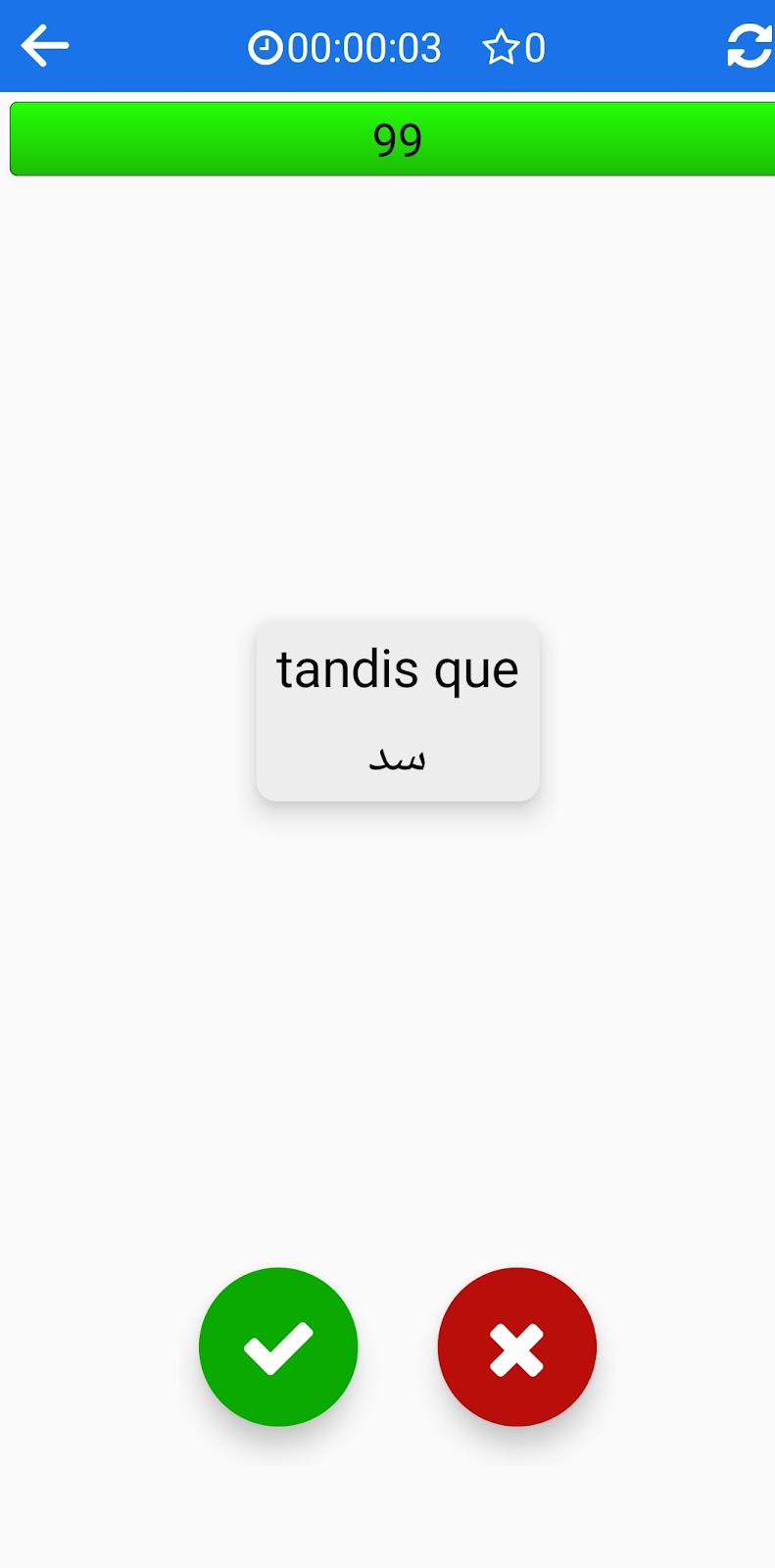Screen dimensions: 775x1568
Task: Tap the refresh icon to restart
Action: click(x=750, y=46)
